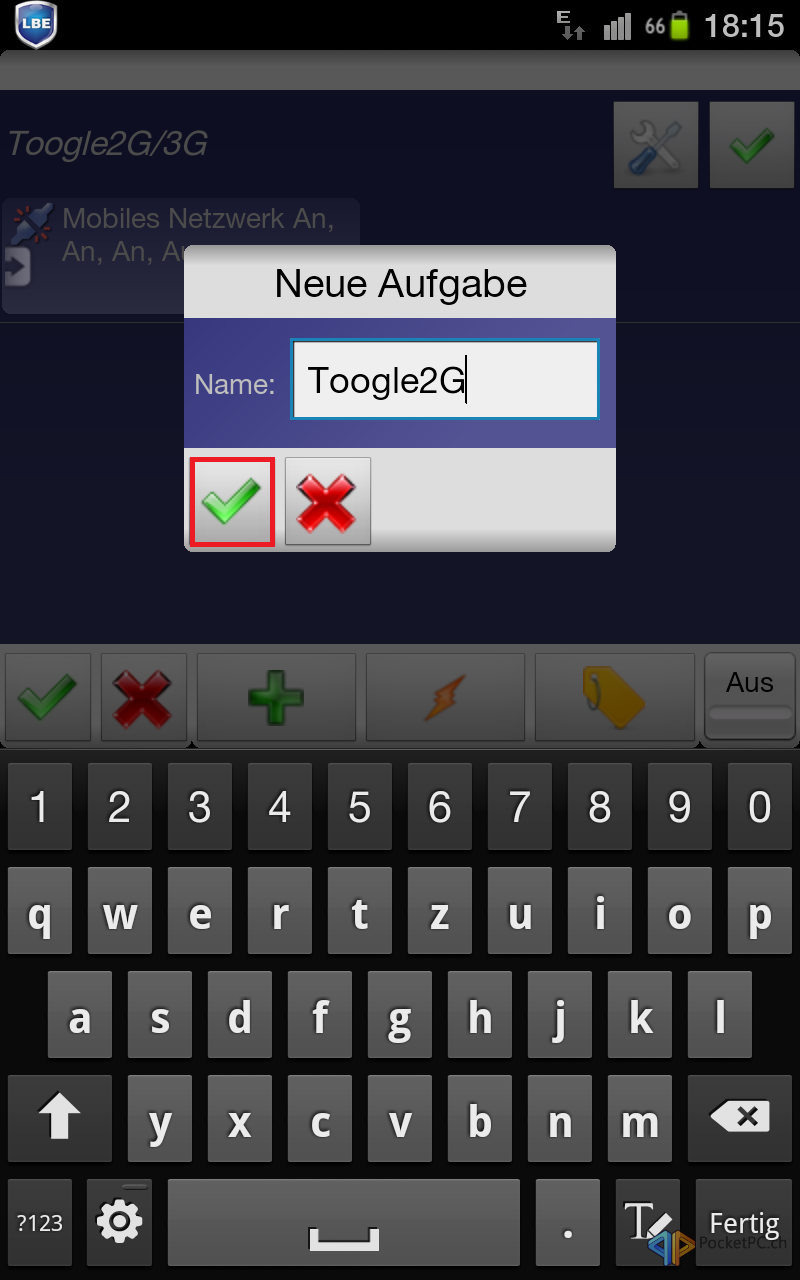
Task: Tap the Fertig key on keyboard
Action: coord(744,1222)
